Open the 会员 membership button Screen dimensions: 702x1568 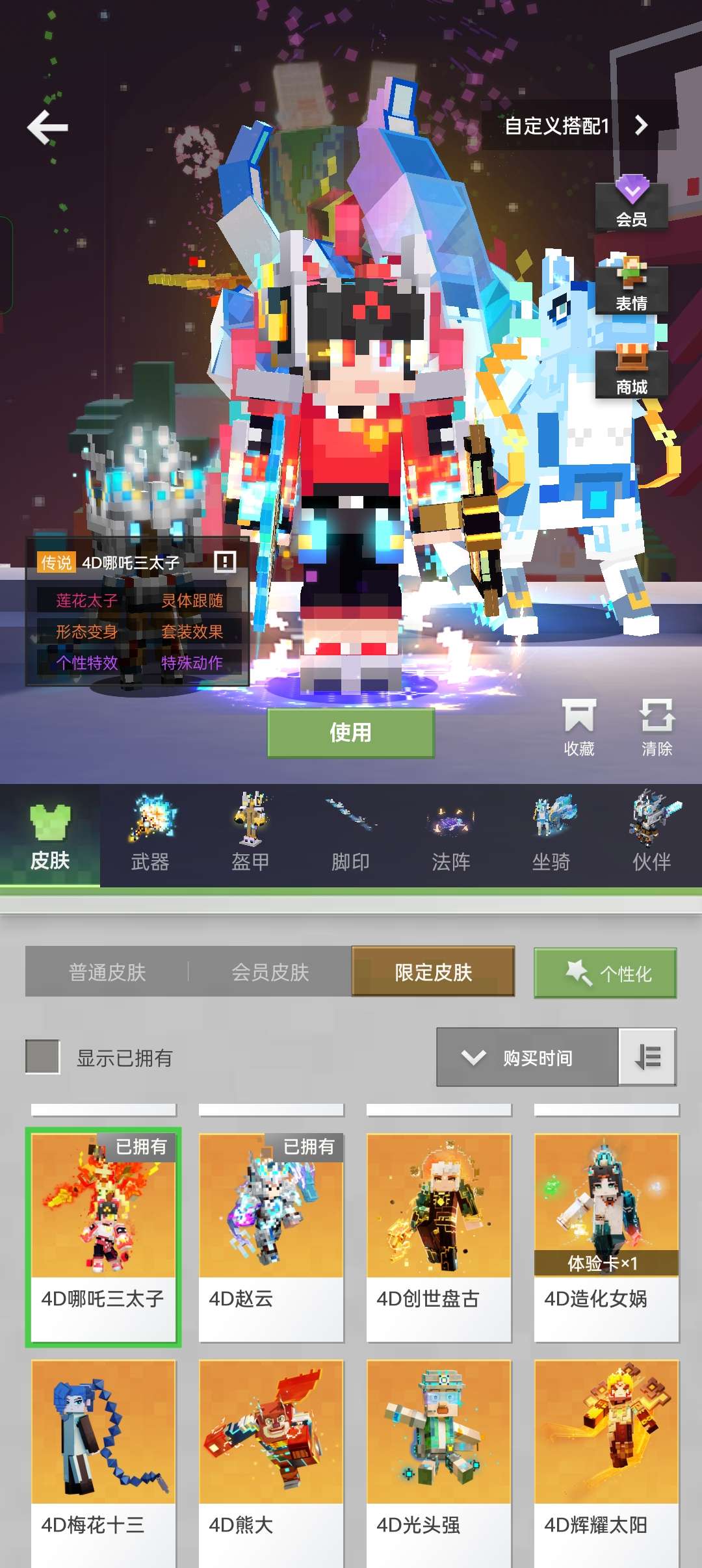[632, 203]
